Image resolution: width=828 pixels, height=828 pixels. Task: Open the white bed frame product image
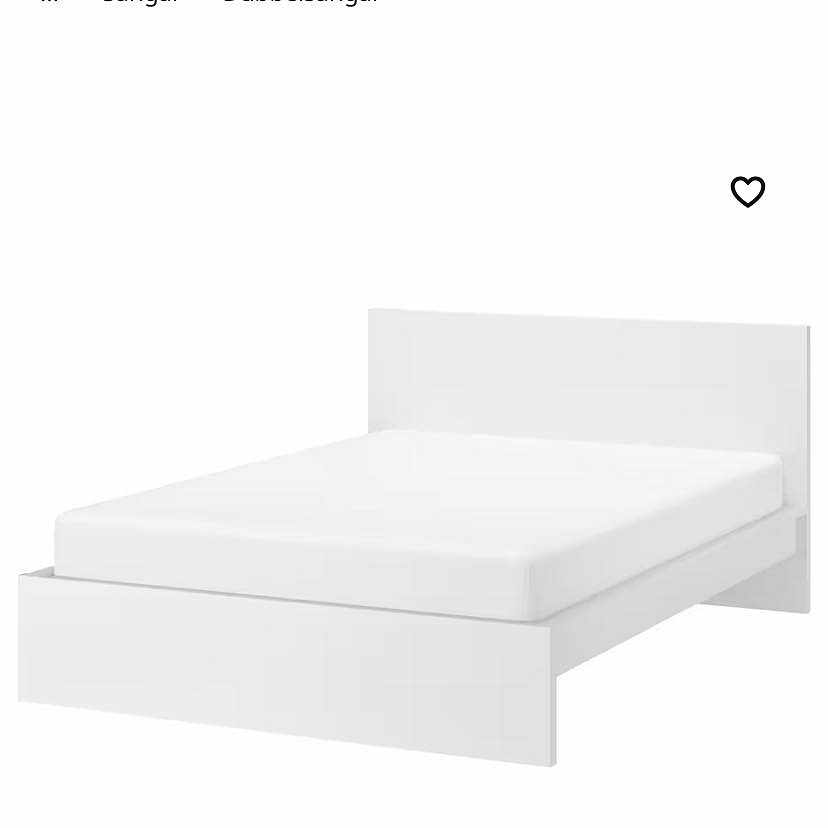[x=414, y=530]
